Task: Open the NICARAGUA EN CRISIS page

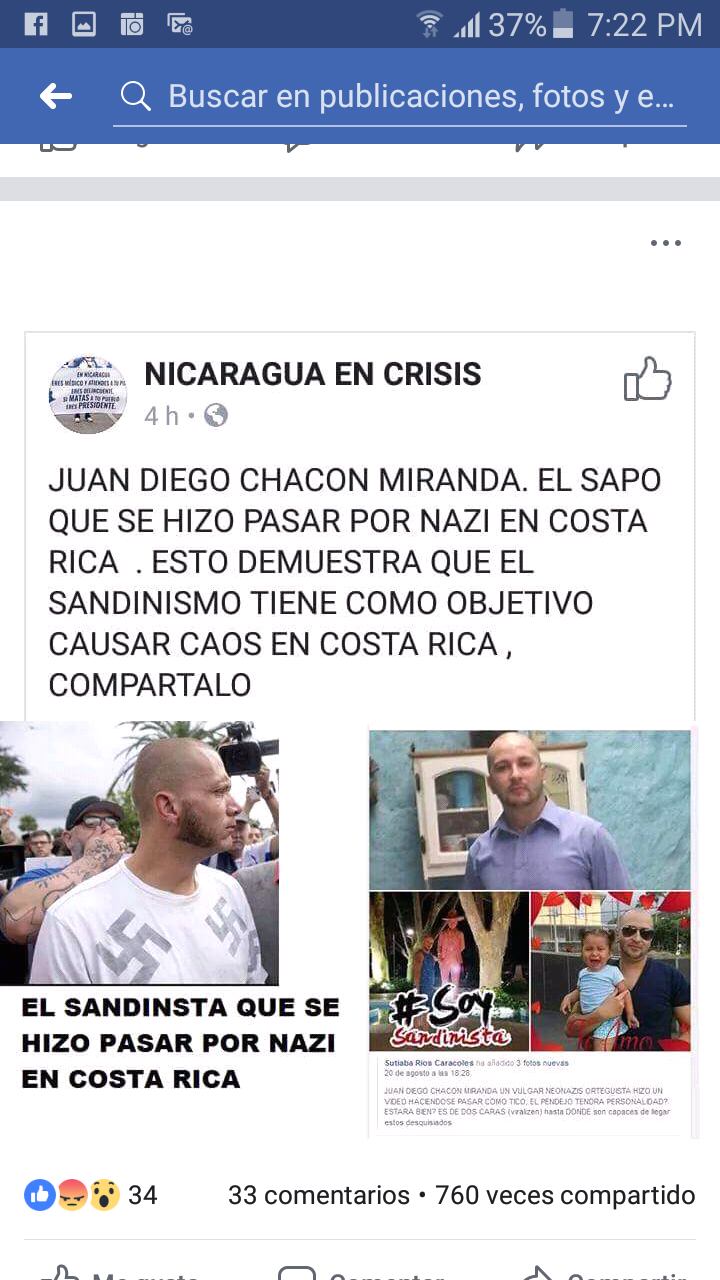Action: [x=312, y=374]
